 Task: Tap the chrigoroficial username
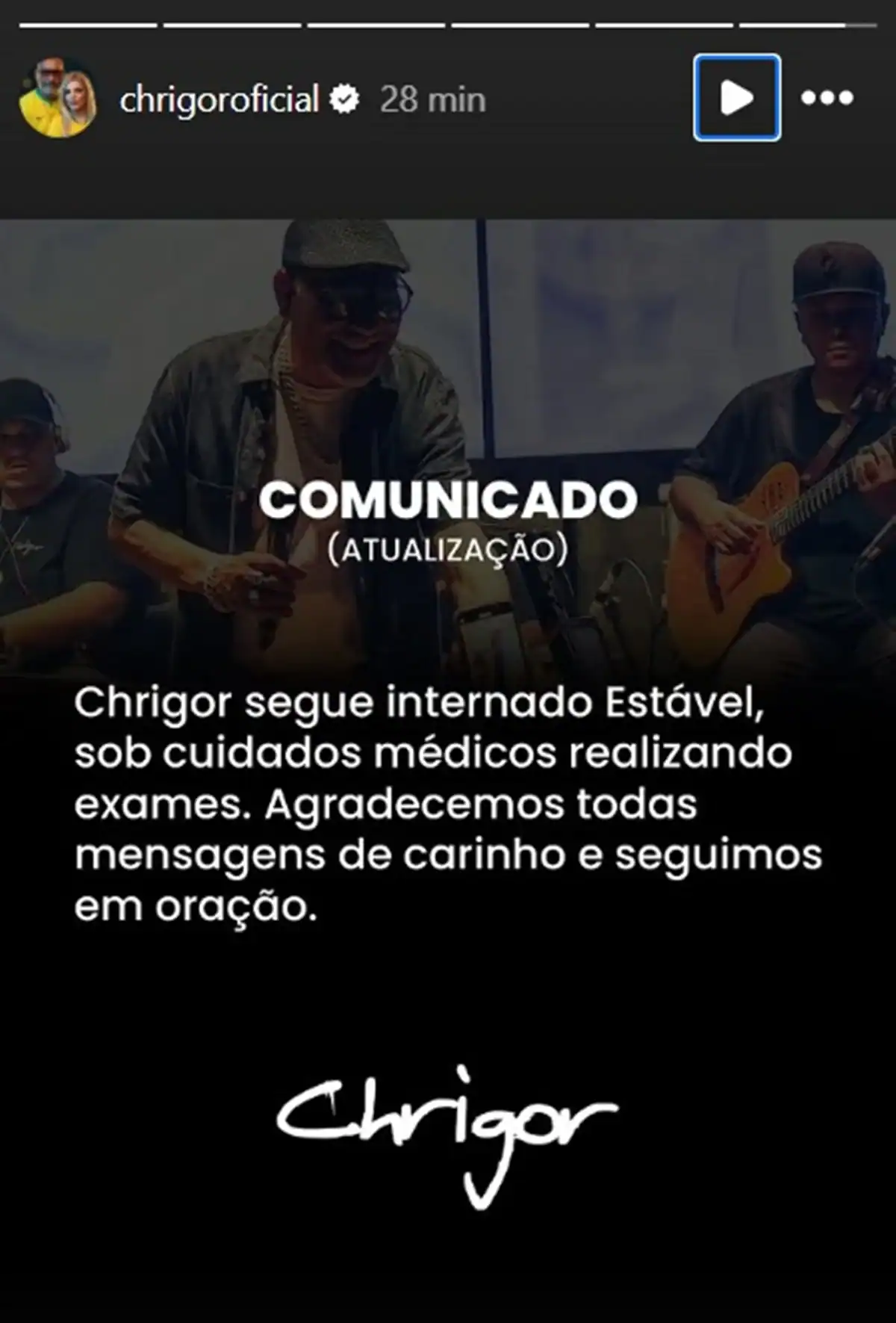pos(220,100)
